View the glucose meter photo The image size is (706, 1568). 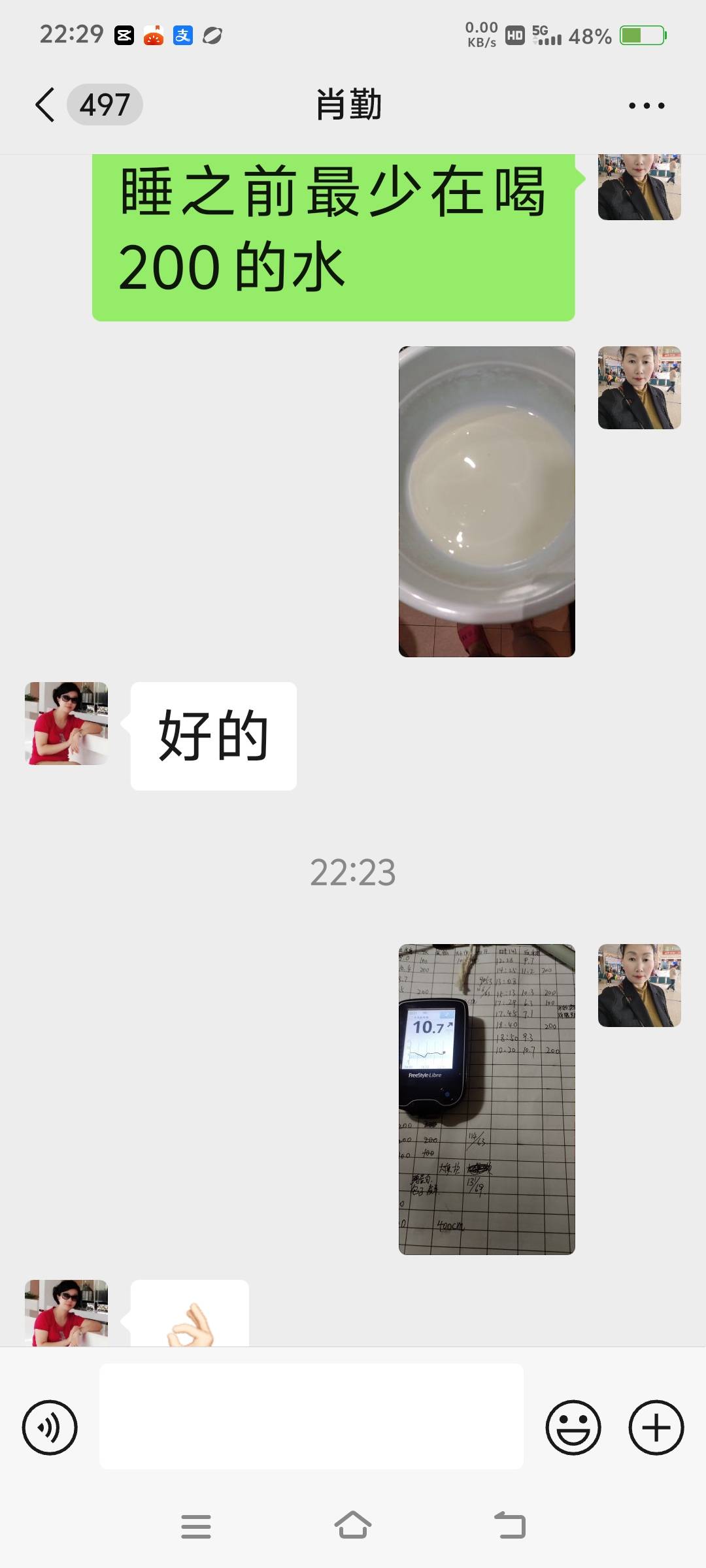pyautogui.click(x=486, y=1099)
